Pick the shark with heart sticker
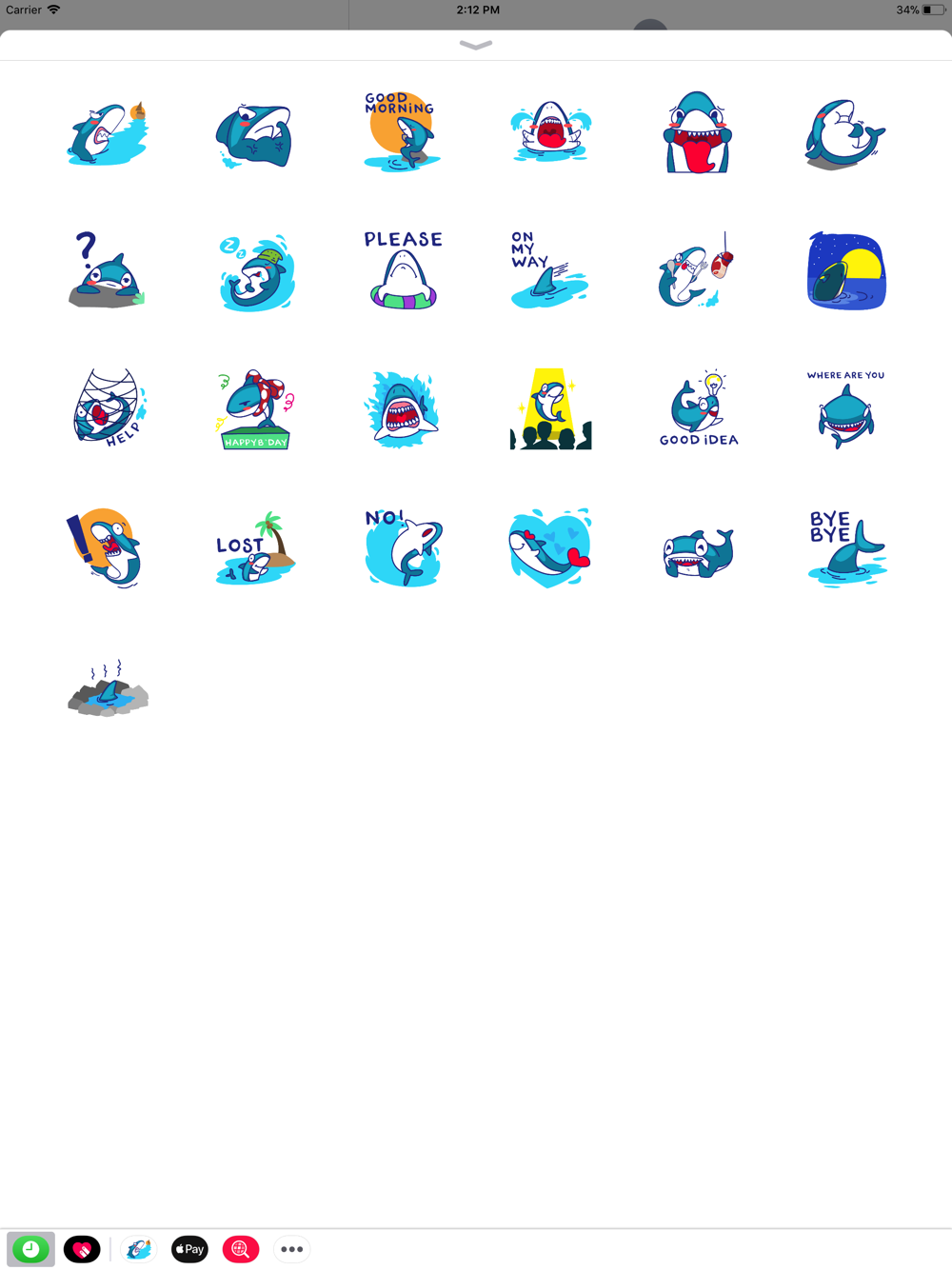 (550, 547)
